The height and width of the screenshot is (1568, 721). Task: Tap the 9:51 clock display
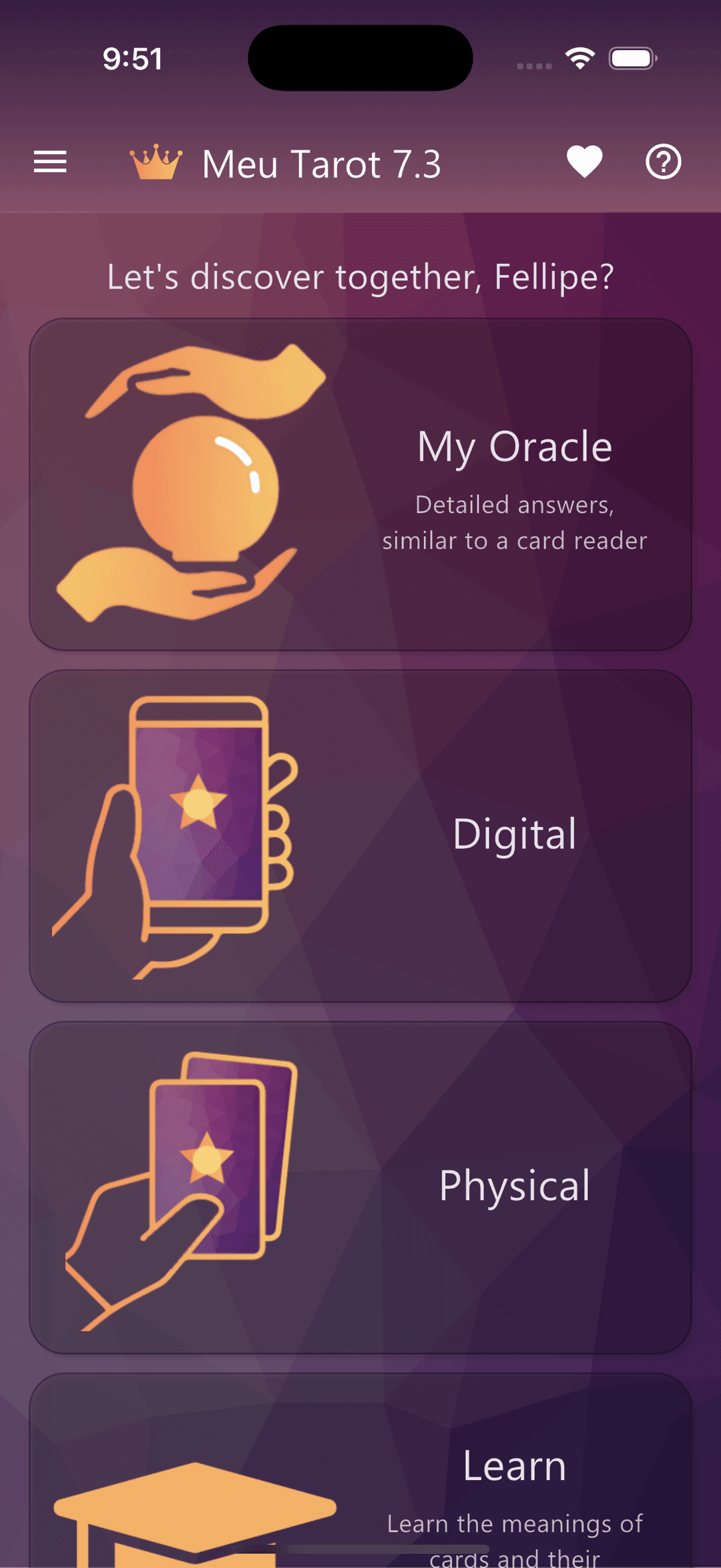[131, 59]
